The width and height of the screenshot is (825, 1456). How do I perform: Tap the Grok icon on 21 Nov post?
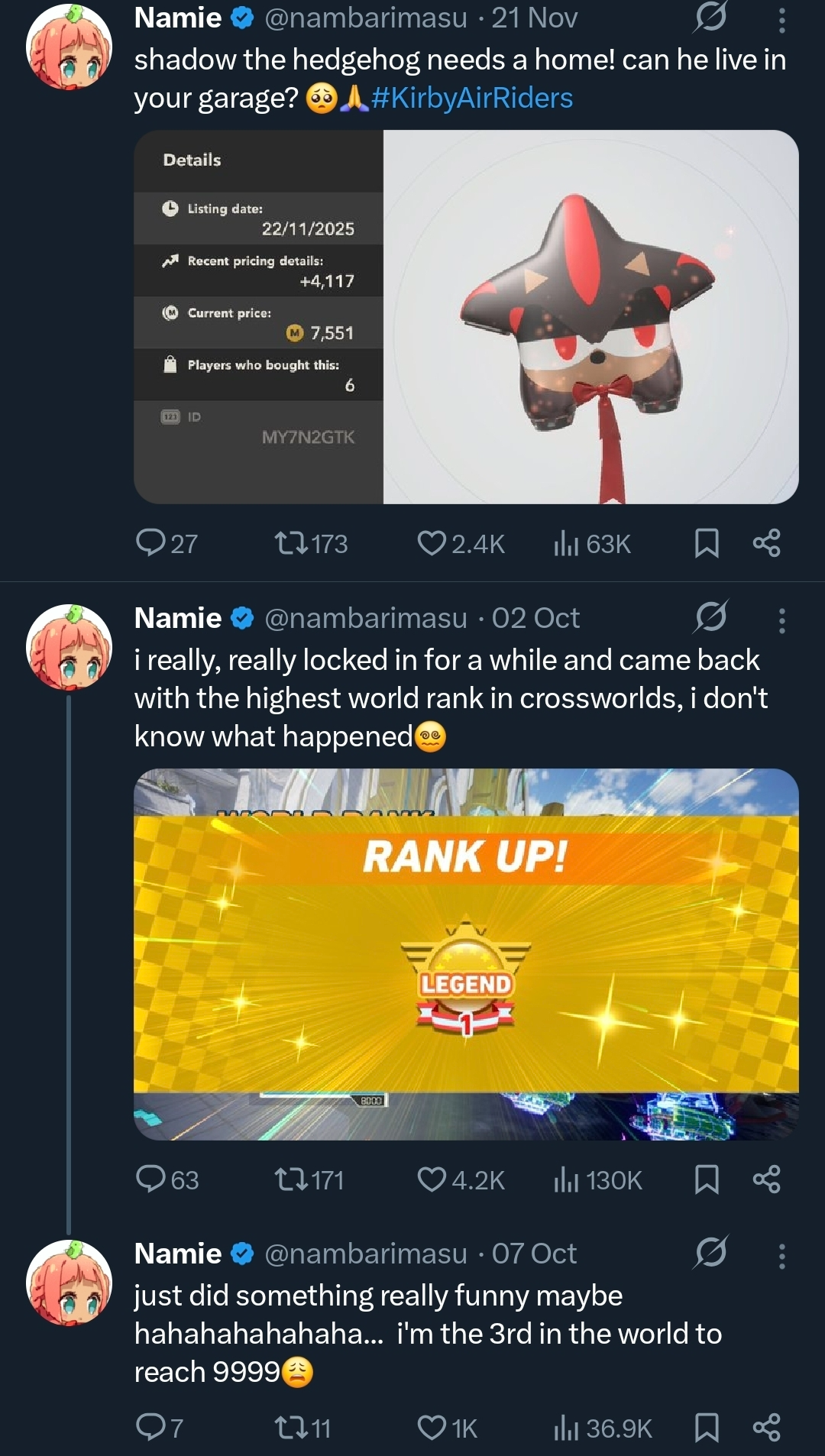pyautogui.click(x=710, y=17)
